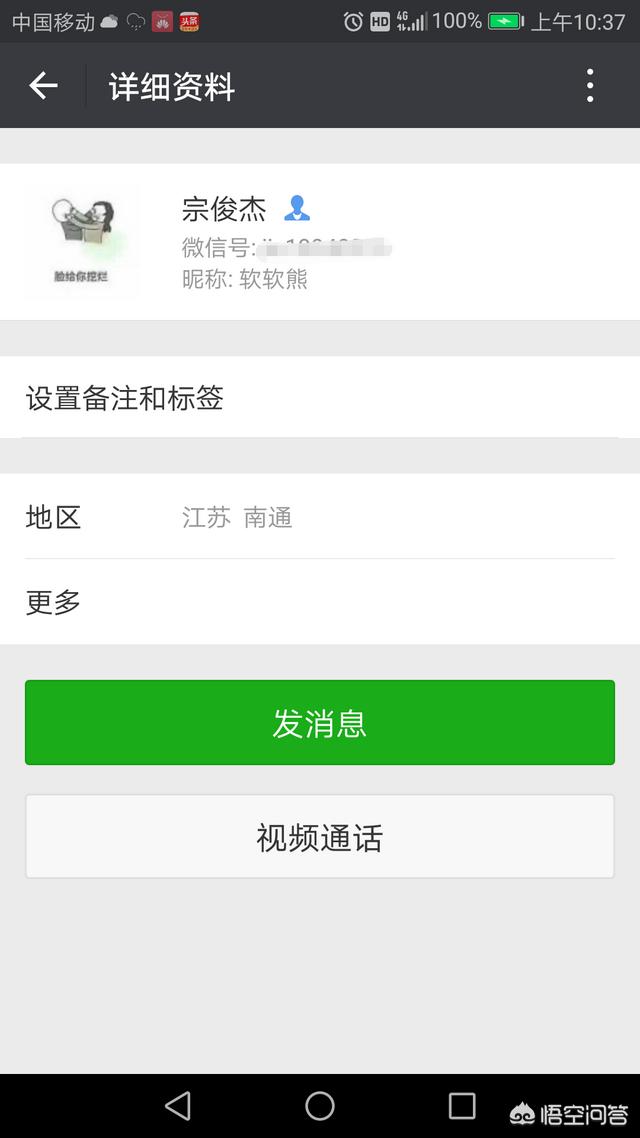Start a 视频通话 video call
Viewport: 640px width, 1138px height.
320,836
